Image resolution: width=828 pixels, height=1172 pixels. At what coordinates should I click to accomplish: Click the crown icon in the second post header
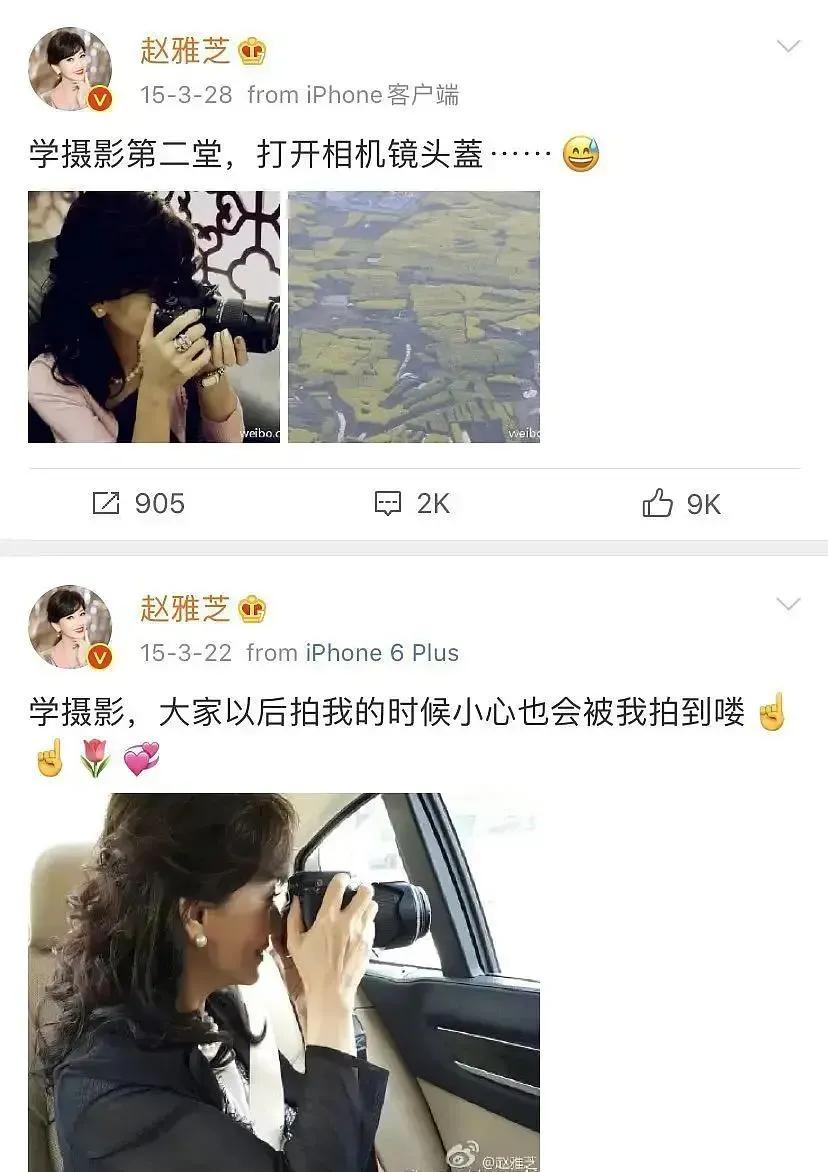pos(252,608)
